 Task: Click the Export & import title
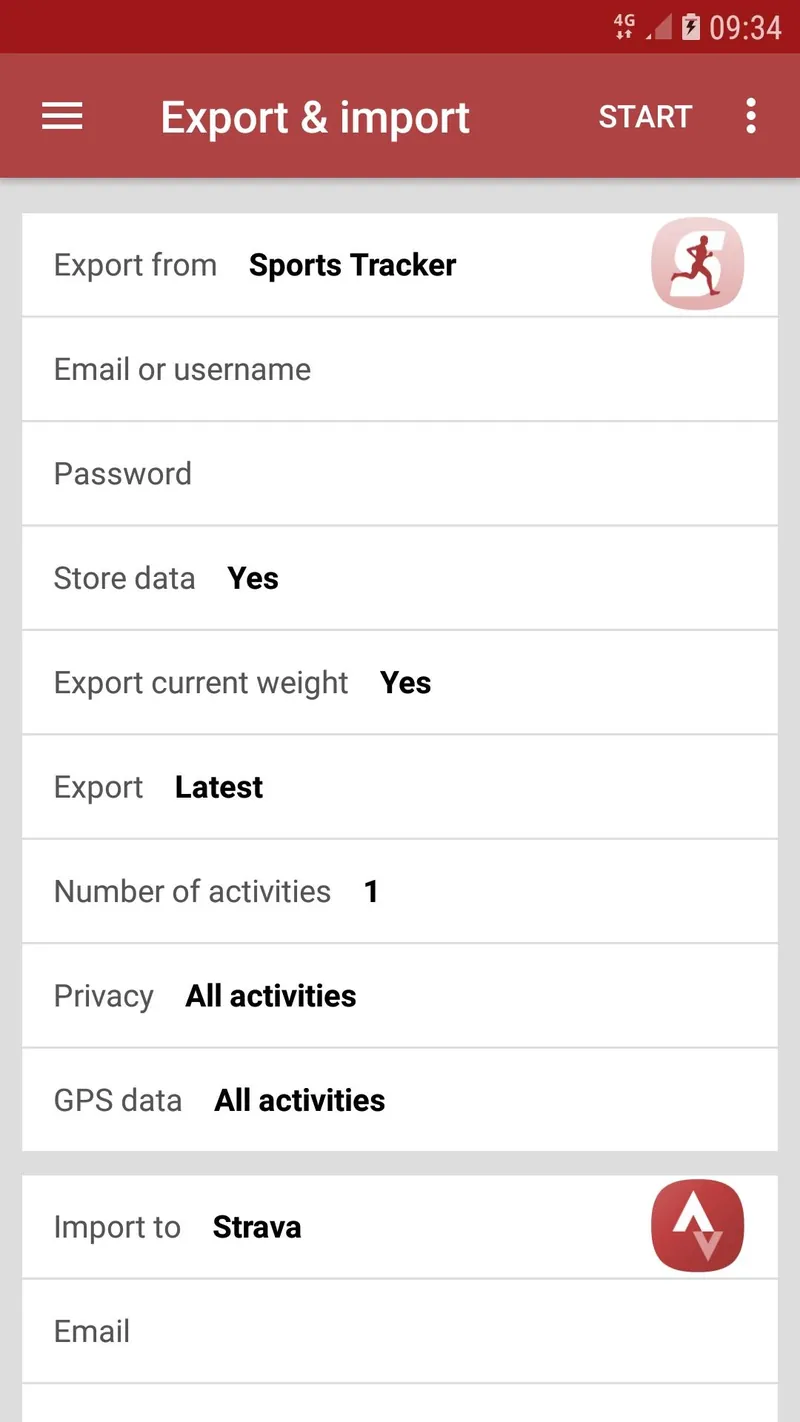(315, 116)
